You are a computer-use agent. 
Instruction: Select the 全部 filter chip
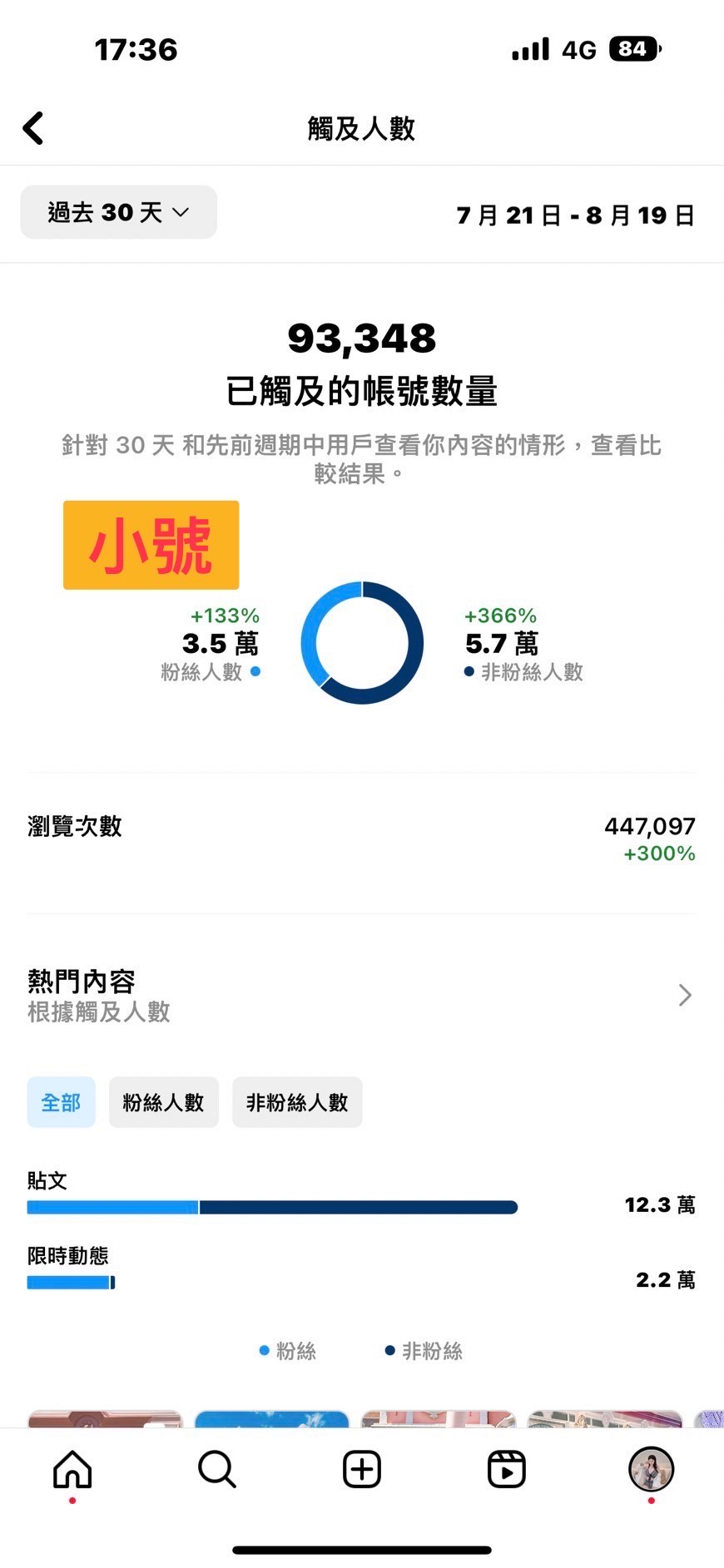[61, 1102]
